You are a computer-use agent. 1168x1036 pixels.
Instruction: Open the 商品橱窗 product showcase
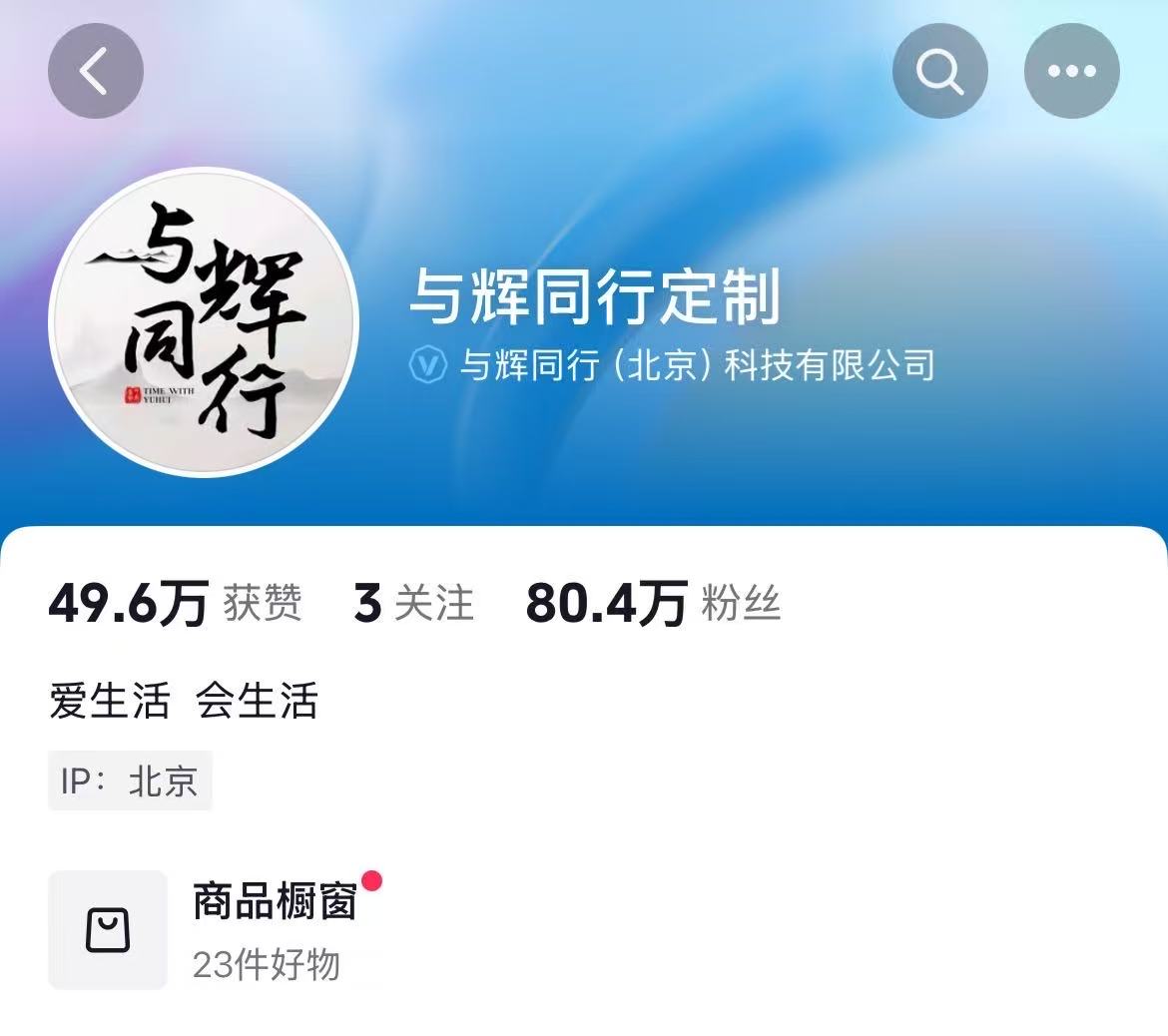pos(215,929)
